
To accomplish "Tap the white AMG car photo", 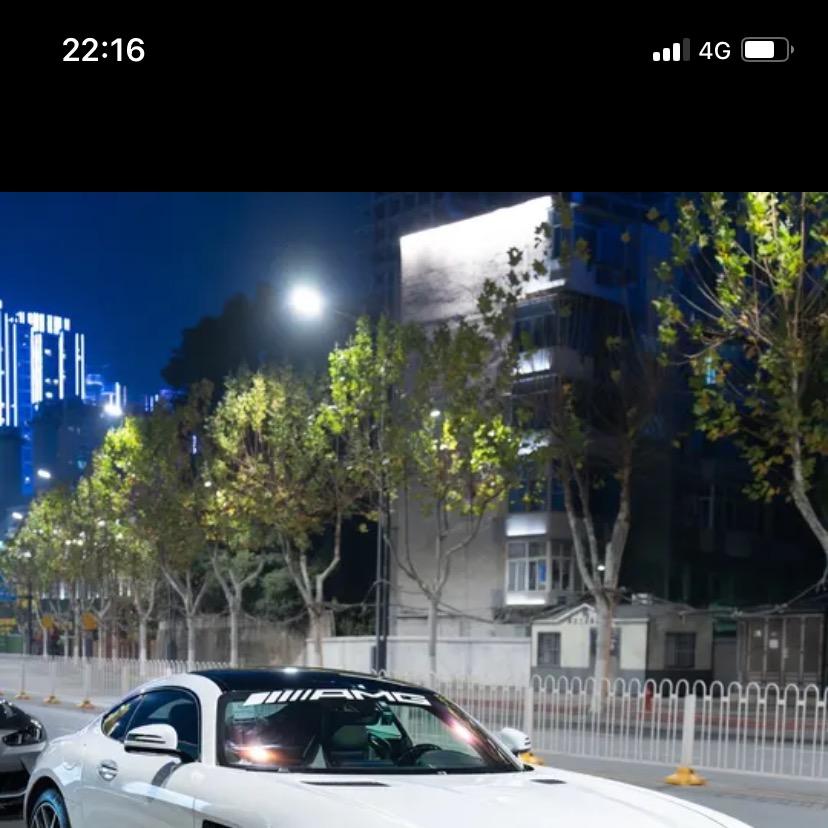I will tap(414, 510).
